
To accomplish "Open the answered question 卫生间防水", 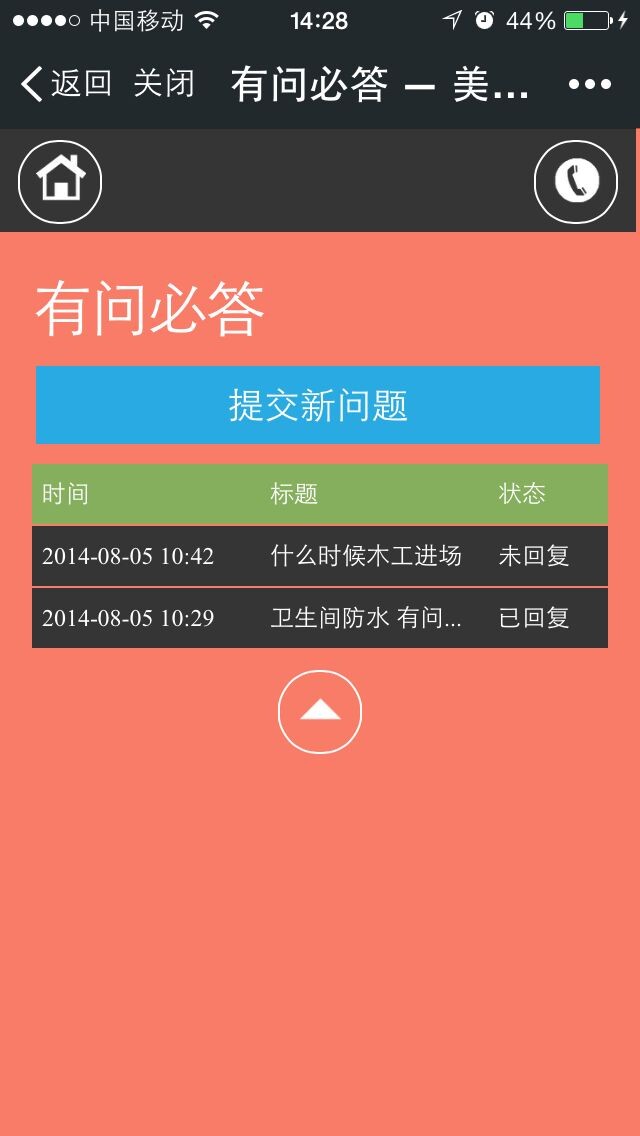I will tap(366, 618).
